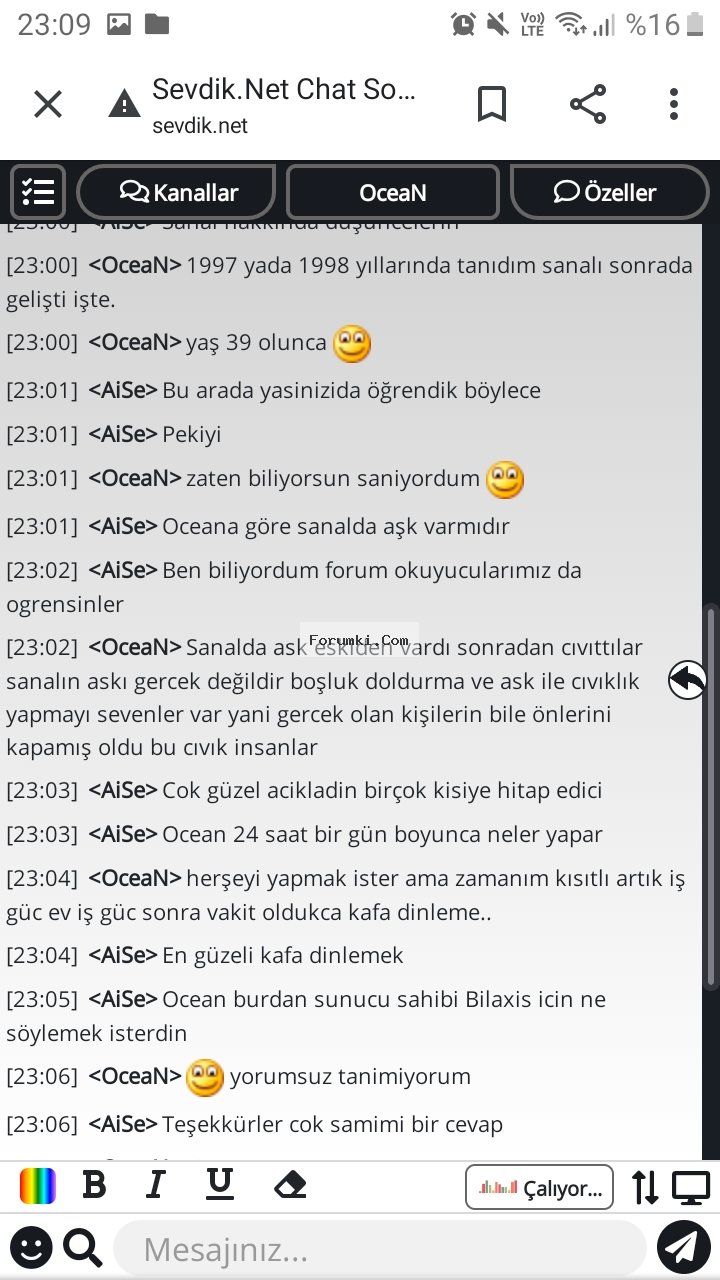The height and width of the screenshot is (1280, 720).
Task: Clear formatting with the eraser
Action: pyautogui.click(x=289, y=1186)
